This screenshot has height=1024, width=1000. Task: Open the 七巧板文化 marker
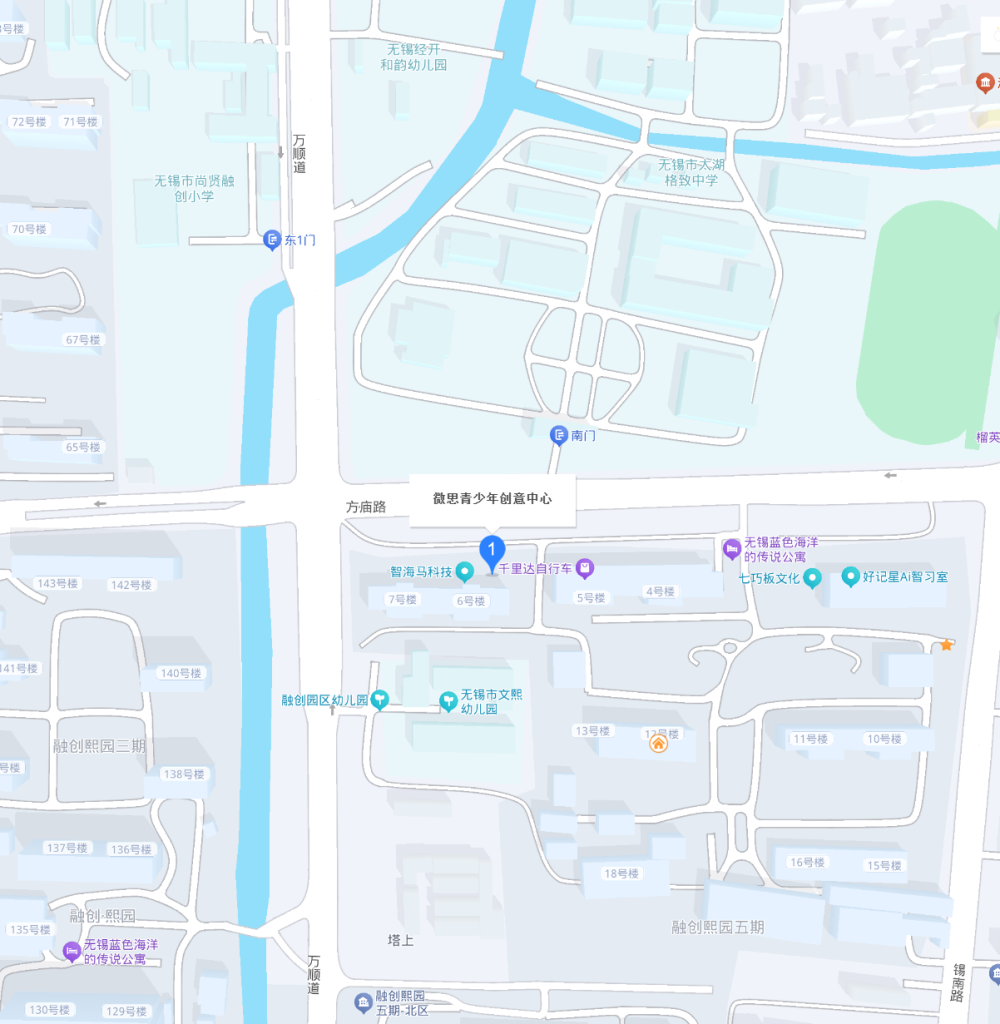(812, 577)
